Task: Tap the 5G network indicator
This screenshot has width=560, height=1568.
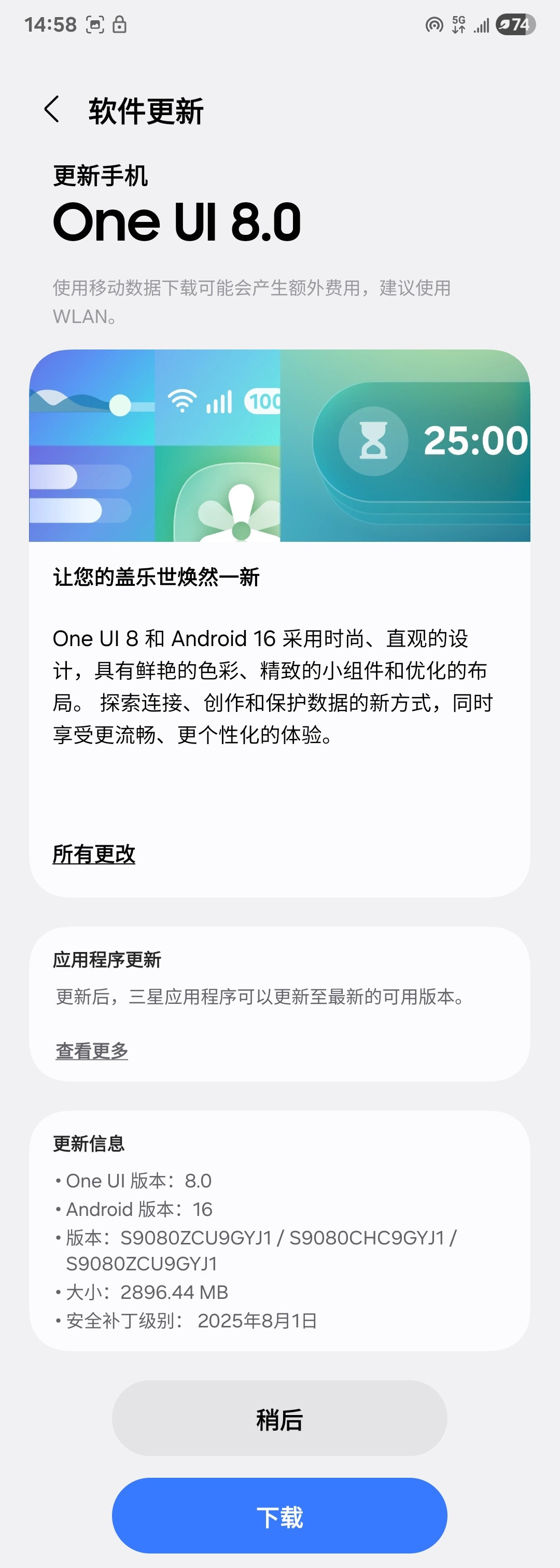Action: click(459, 24)
